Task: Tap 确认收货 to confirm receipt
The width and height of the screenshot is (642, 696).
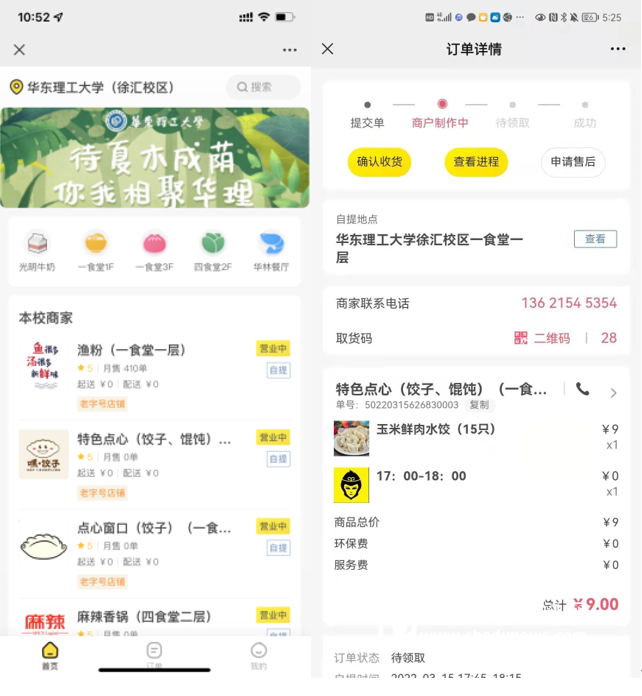Action: (x=379, y=162)
